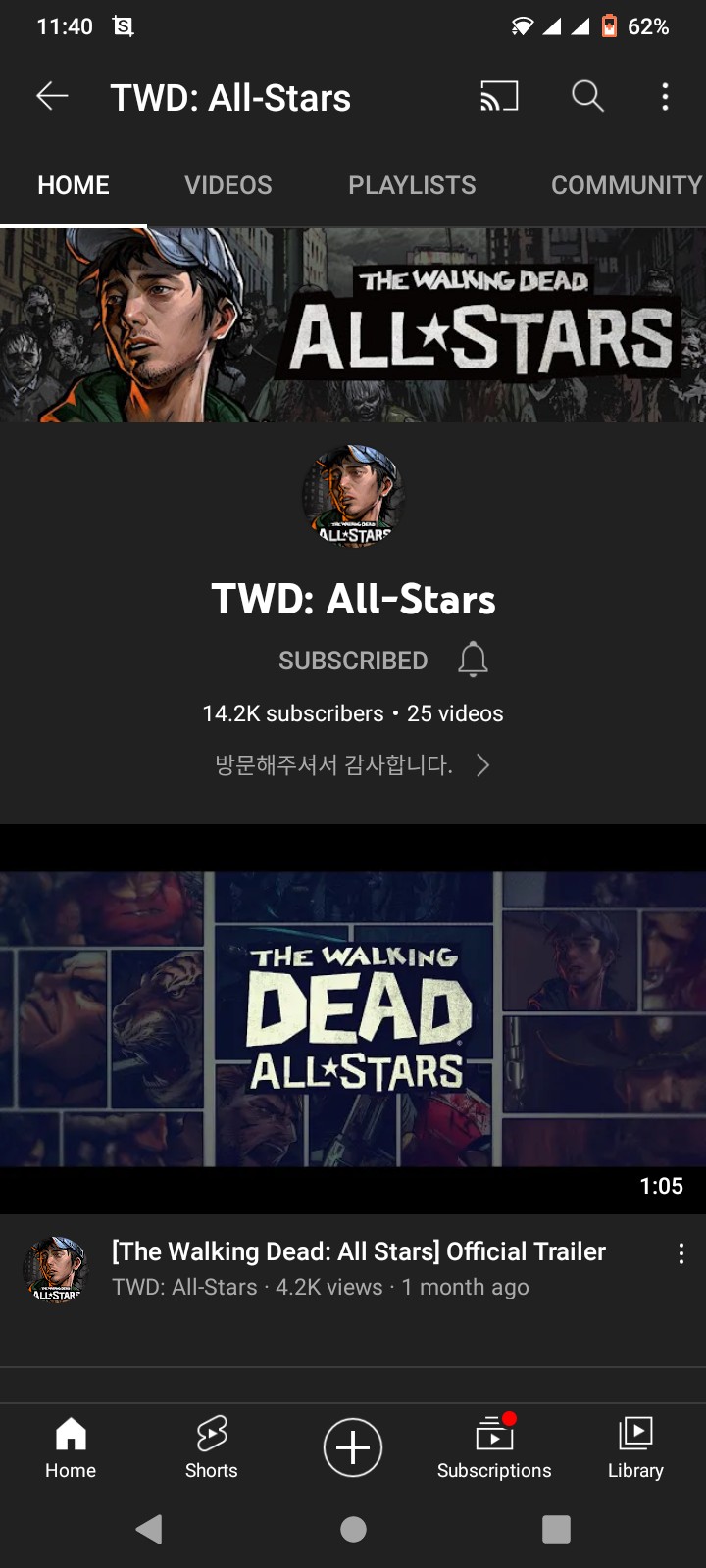Go to the Shorts tab

click(x=211, y=1447)
